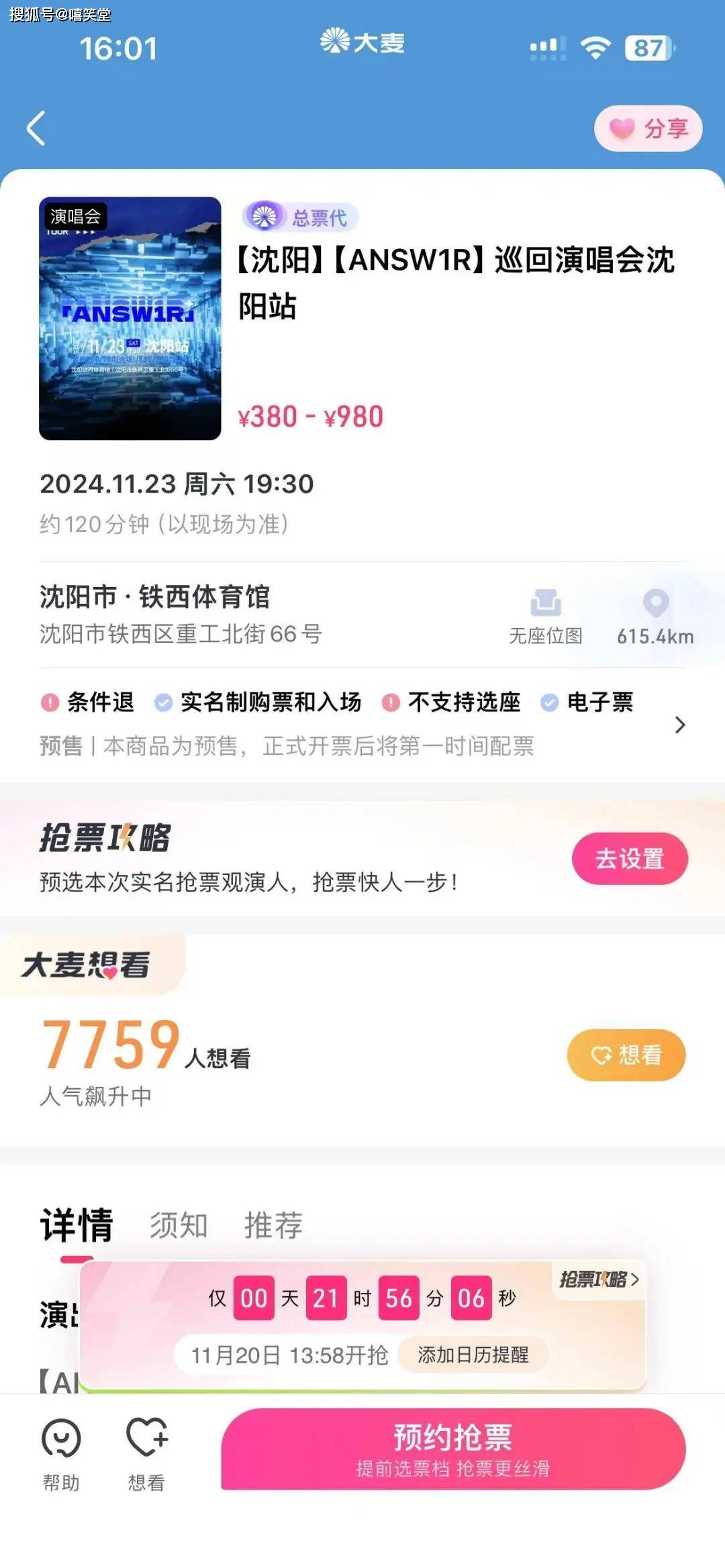
Task: Open the ANSW1R concert poster thumbnail
Action: pos(130,318)
